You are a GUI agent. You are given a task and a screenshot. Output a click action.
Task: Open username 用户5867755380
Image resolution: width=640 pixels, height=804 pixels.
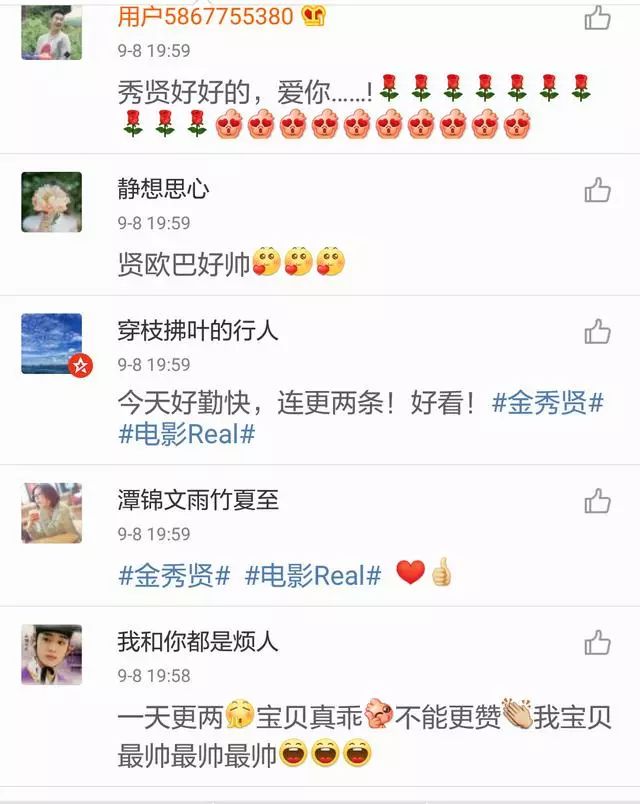coord(205,16)
